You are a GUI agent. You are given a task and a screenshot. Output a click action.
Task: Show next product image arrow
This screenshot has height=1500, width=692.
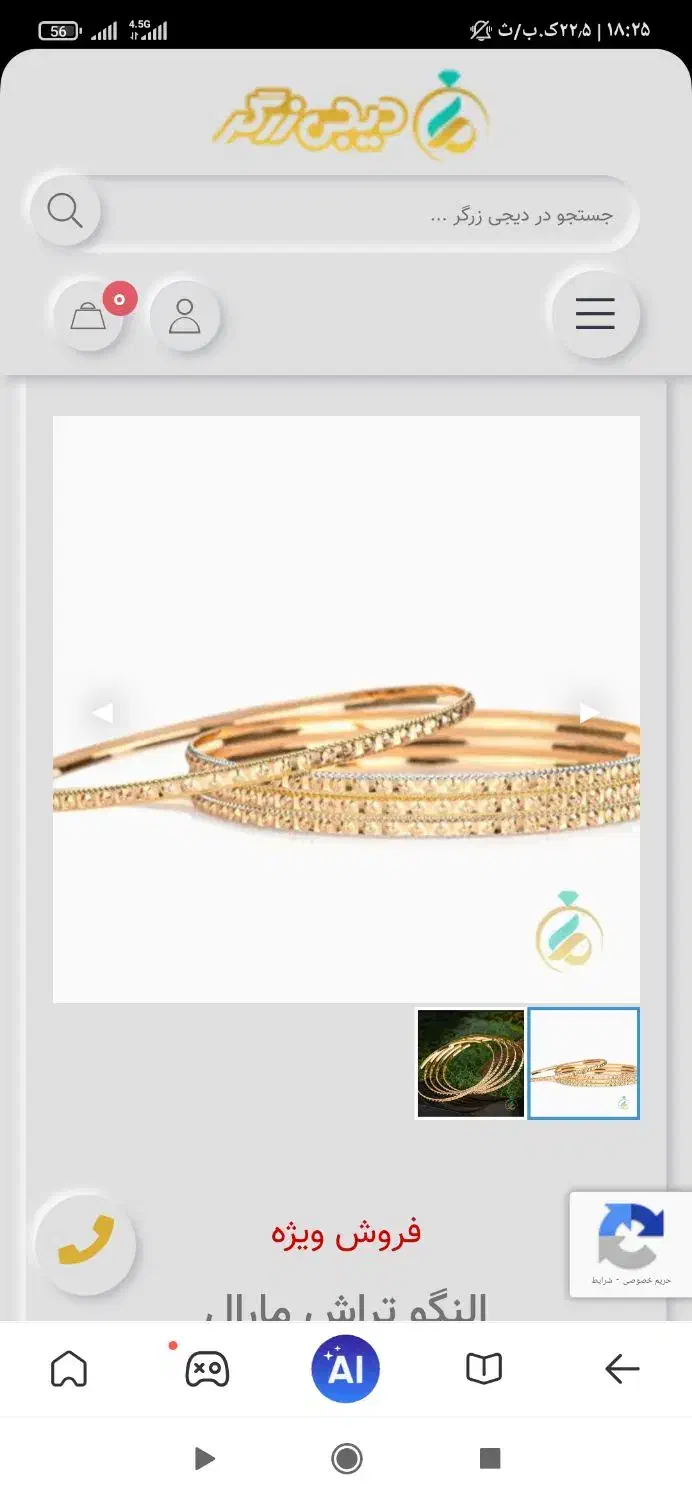point(590,713)
